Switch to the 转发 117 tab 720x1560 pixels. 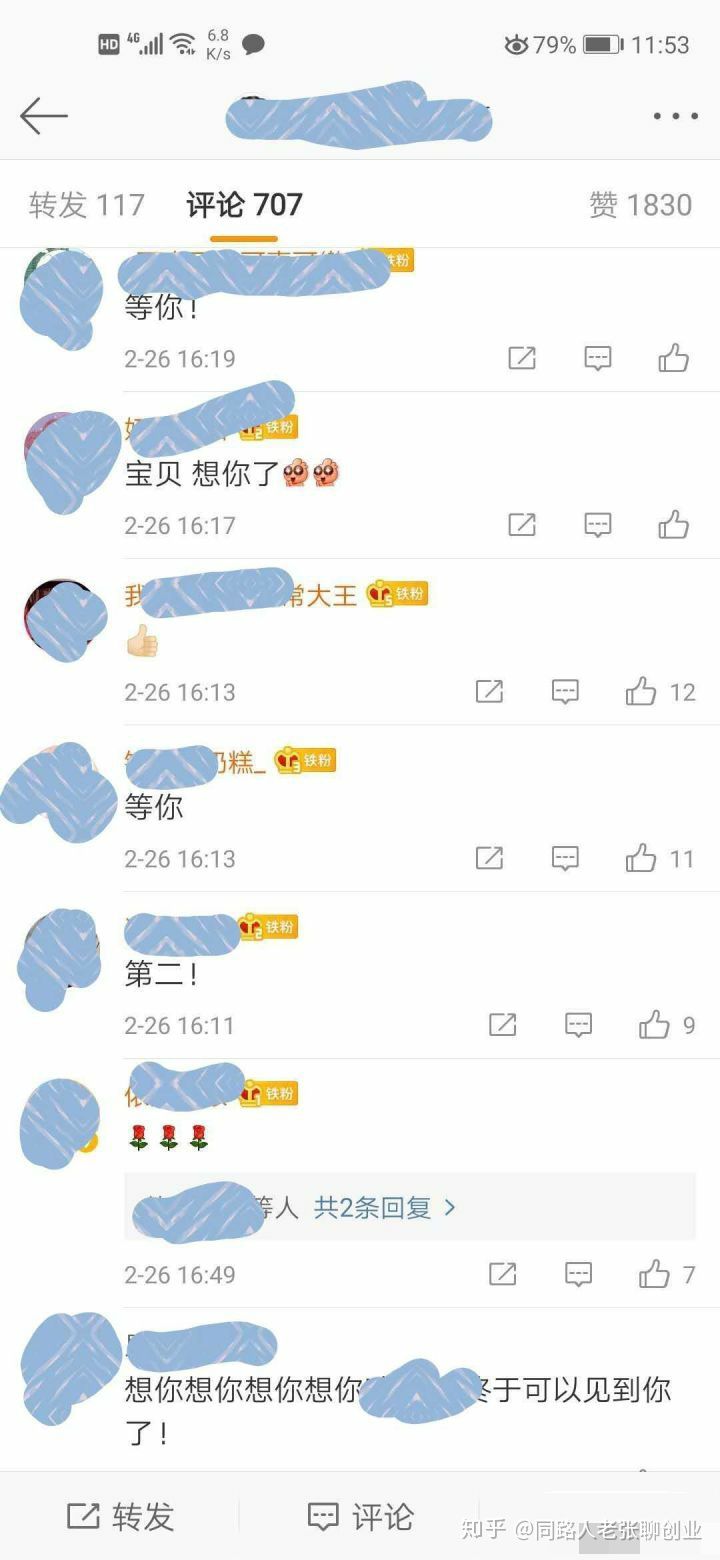tap(86, 205)
